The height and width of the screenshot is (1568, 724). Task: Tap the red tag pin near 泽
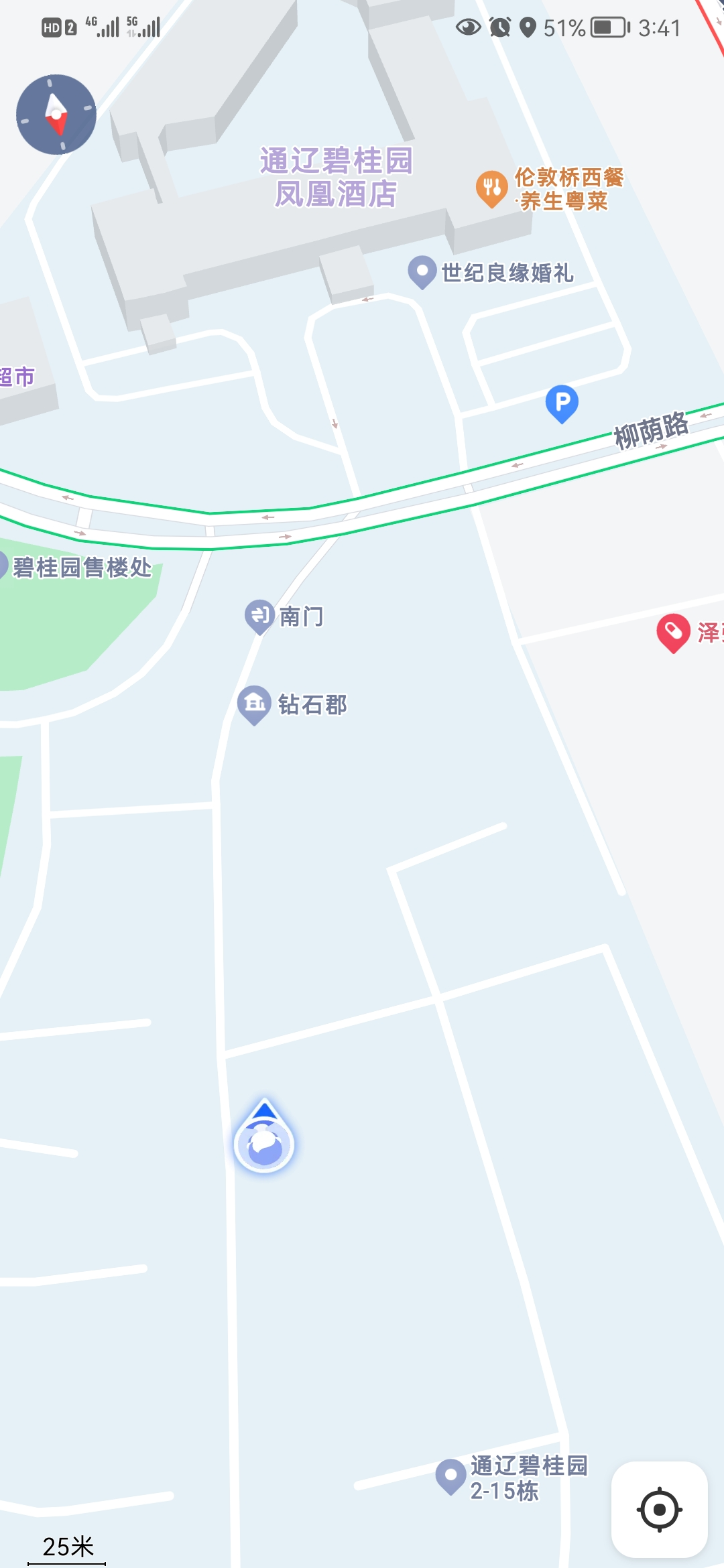(673, 632)
